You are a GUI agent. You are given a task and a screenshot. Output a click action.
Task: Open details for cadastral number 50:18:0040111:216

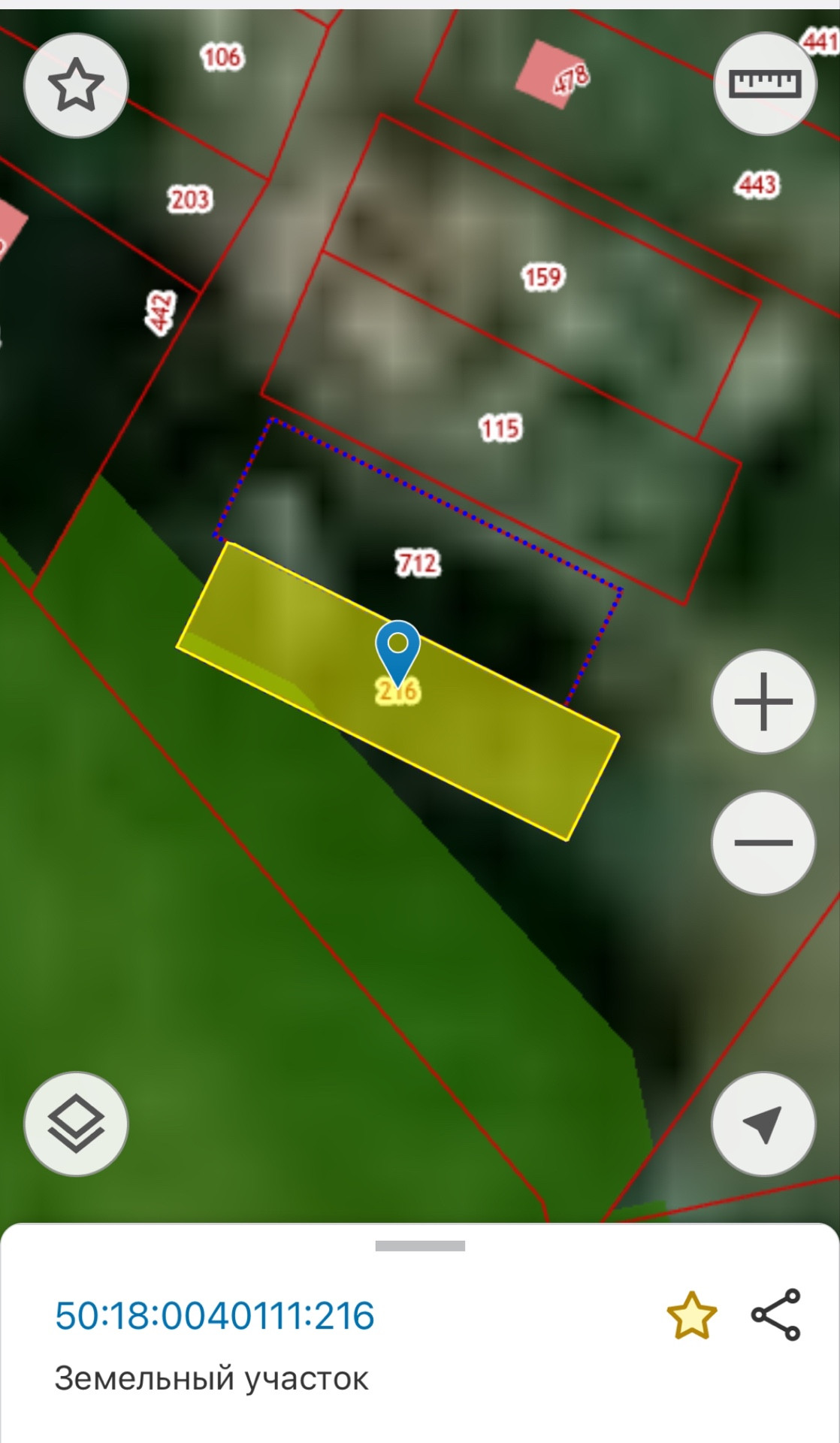click(215, 1316)
